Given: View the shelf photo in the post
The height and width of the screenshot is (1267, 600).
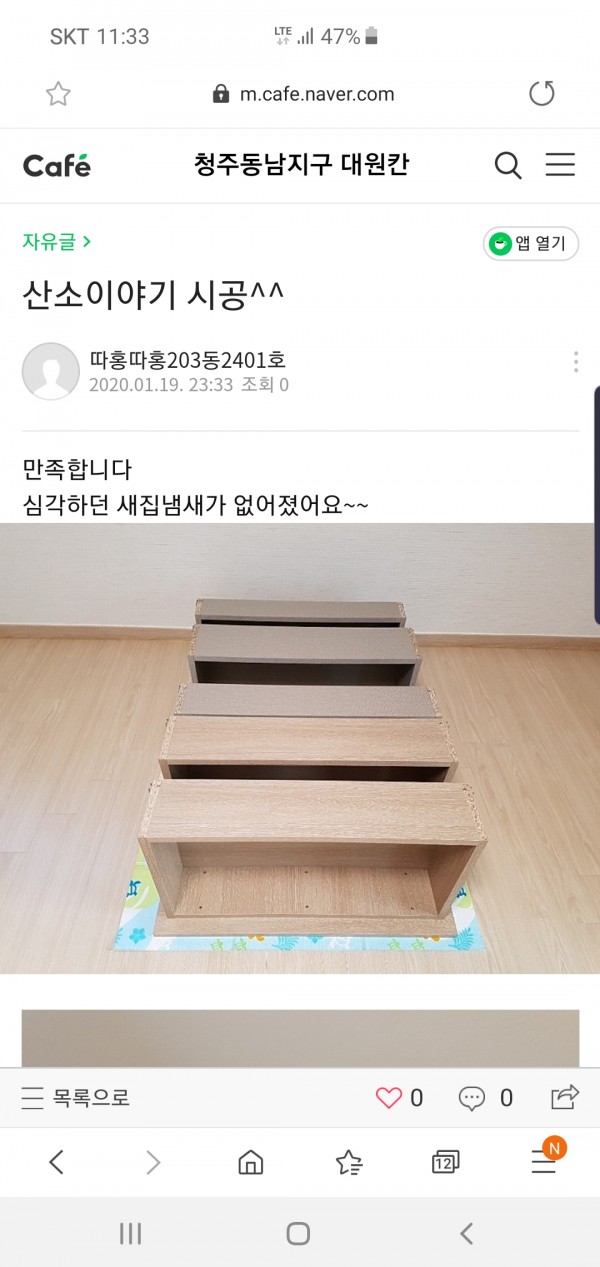Looking at the screenshot, I should coord(300,748).
